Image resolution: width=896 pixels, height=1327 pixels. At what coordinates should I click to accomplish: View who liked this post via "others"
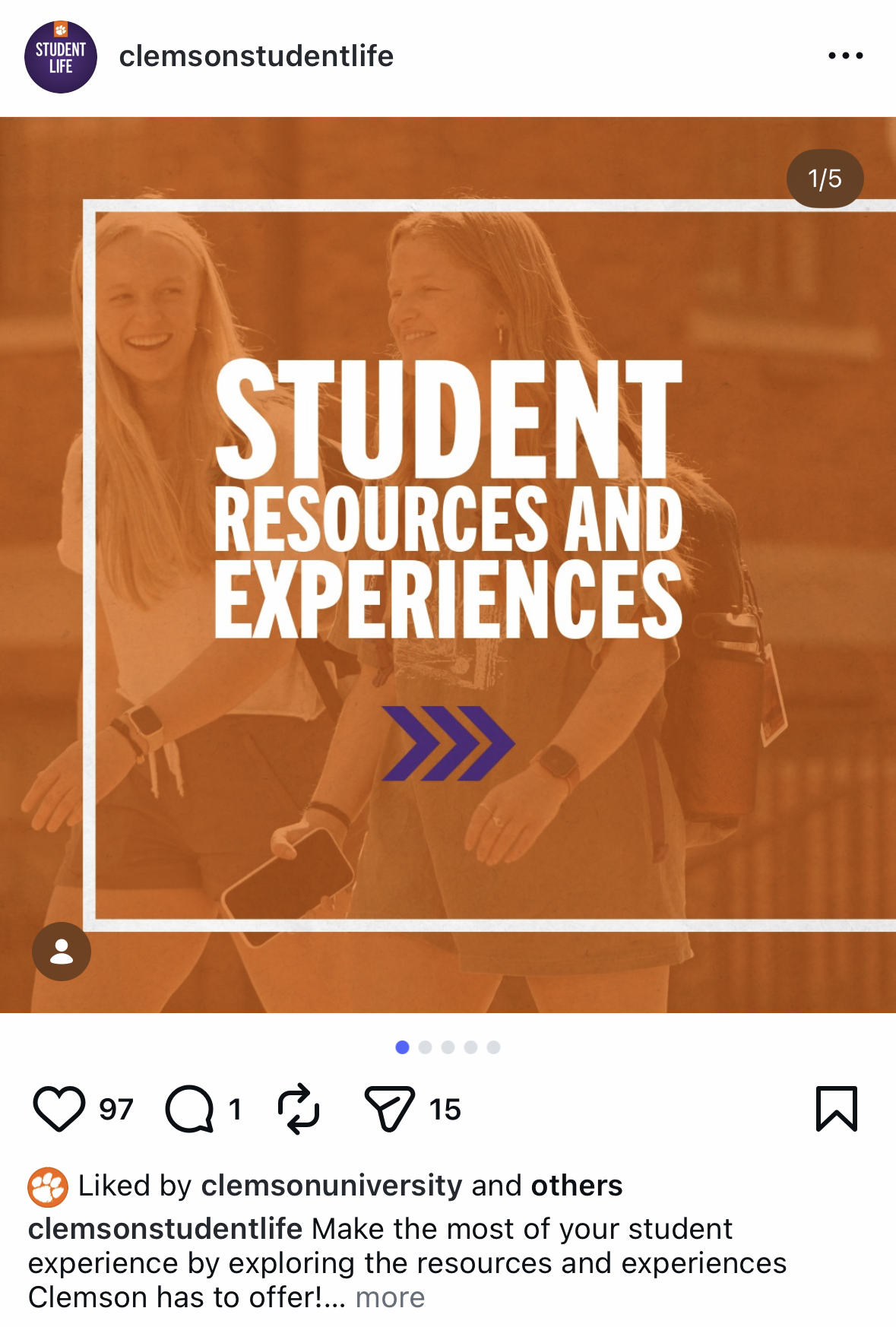point(576,1186)
